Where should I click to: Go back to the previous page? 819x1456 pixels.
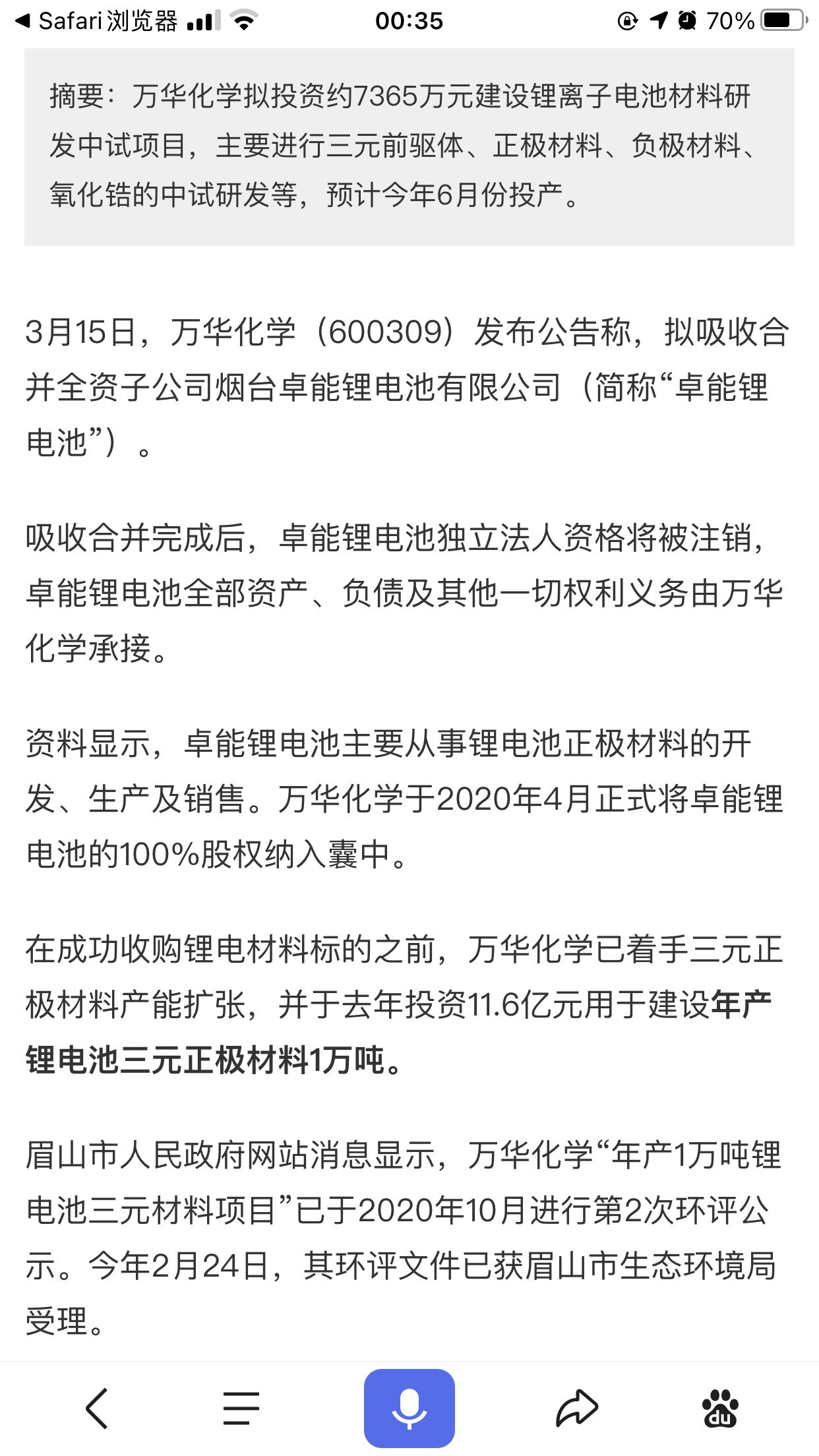[97, 1408]
